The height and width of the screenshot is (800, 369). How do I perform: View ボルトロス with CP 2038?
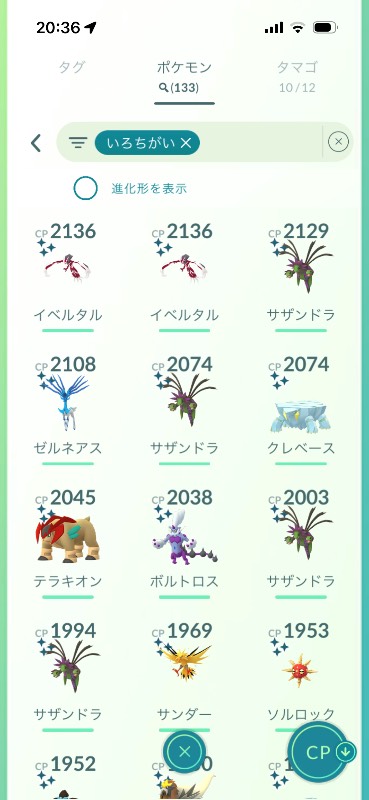point(184,543)
